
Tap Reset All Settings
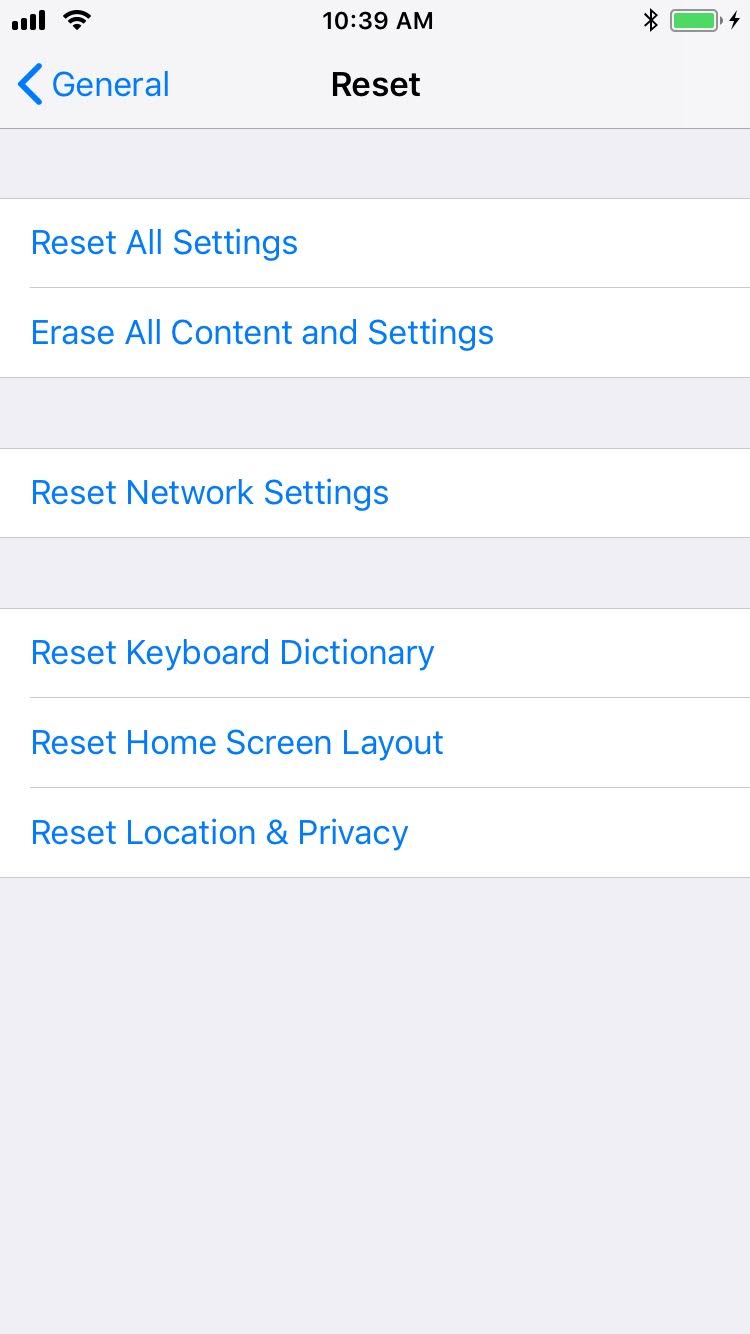point(164,242)
